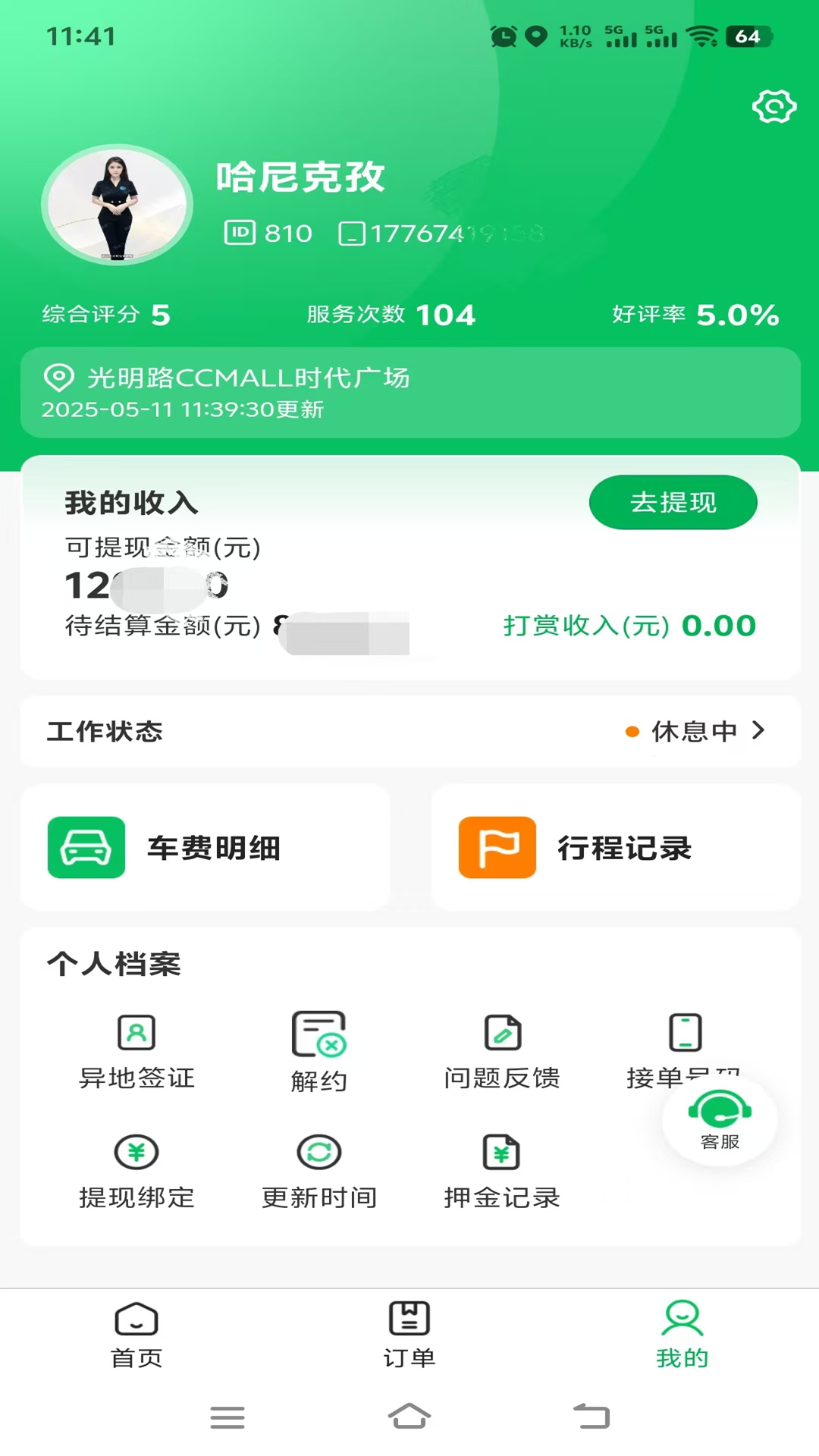Open 车费明细 via the green car icon
This screenshot has height=1456, width=819.
[x=85, y=848]
